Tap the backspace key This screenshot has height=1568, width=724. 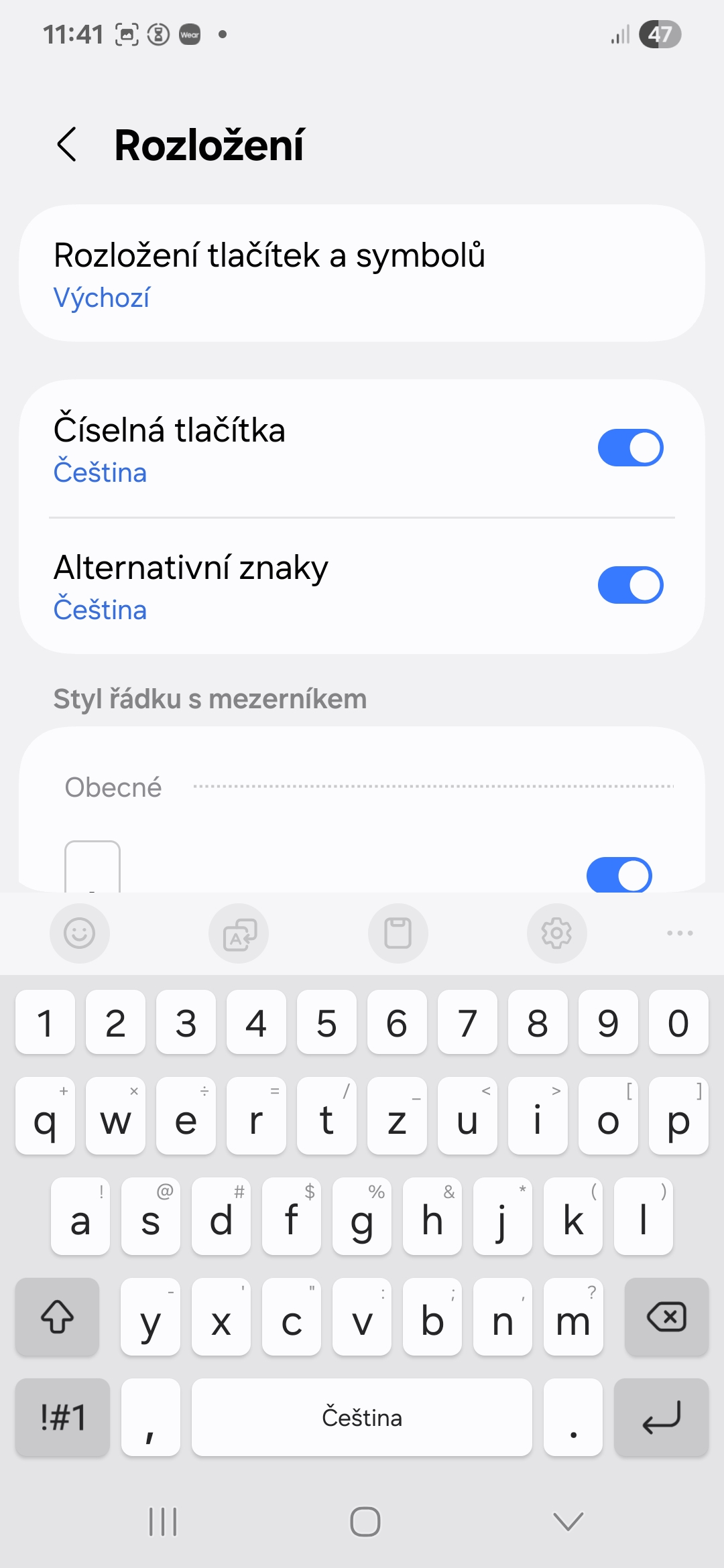pos(666,1317)
